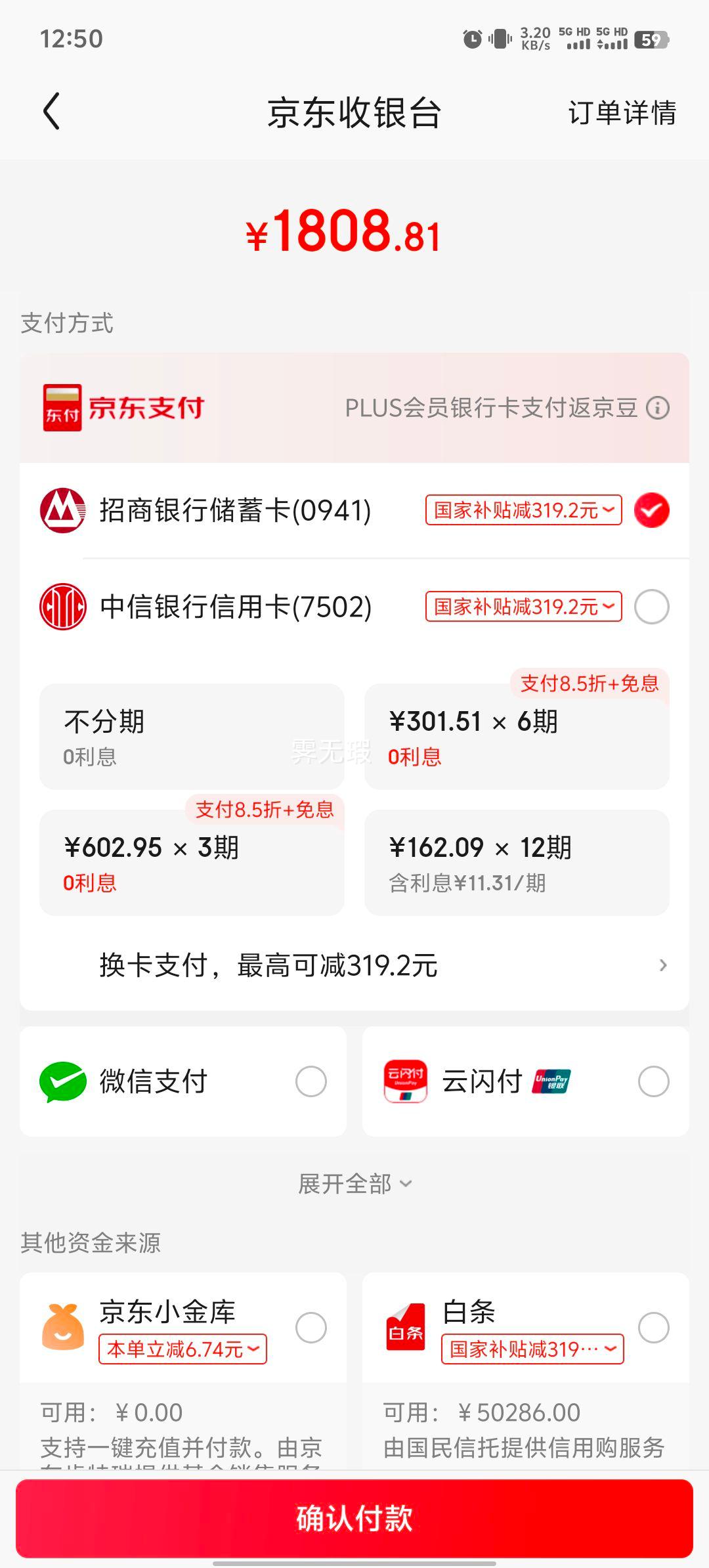Choose the 不分期 no-installment option
Image resolution: width=709 pixels, height=1568 pixels.
192,736
